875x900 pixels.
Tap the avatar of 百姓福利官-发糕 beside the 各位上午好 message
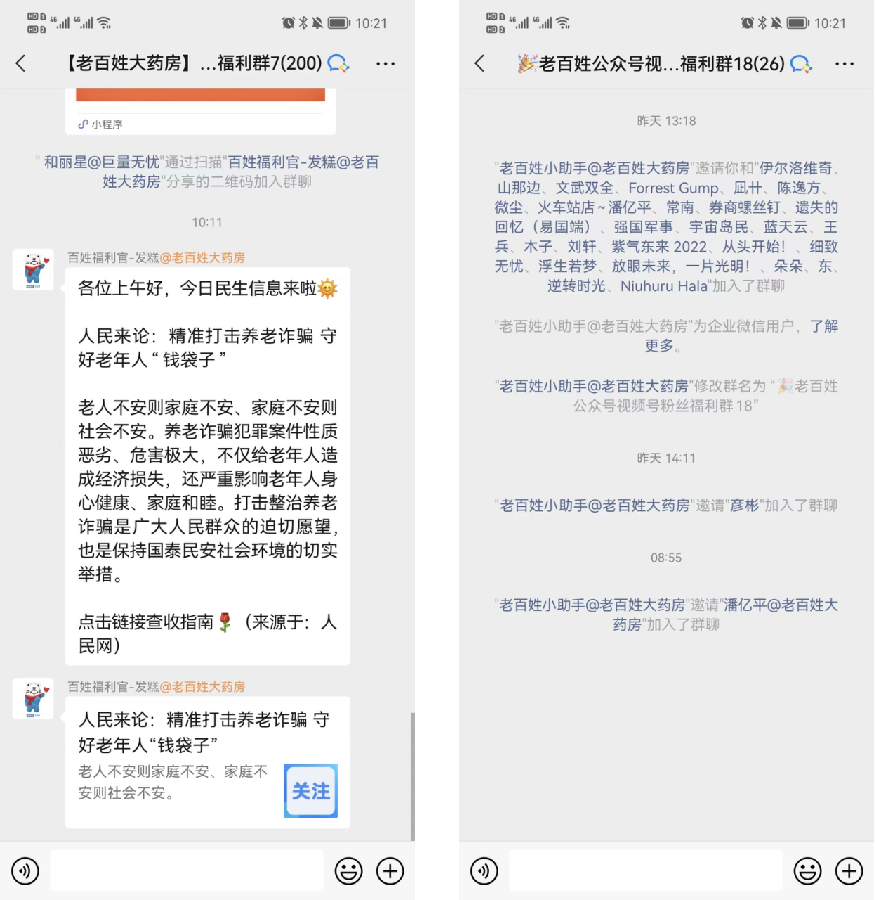click(33, 270)
